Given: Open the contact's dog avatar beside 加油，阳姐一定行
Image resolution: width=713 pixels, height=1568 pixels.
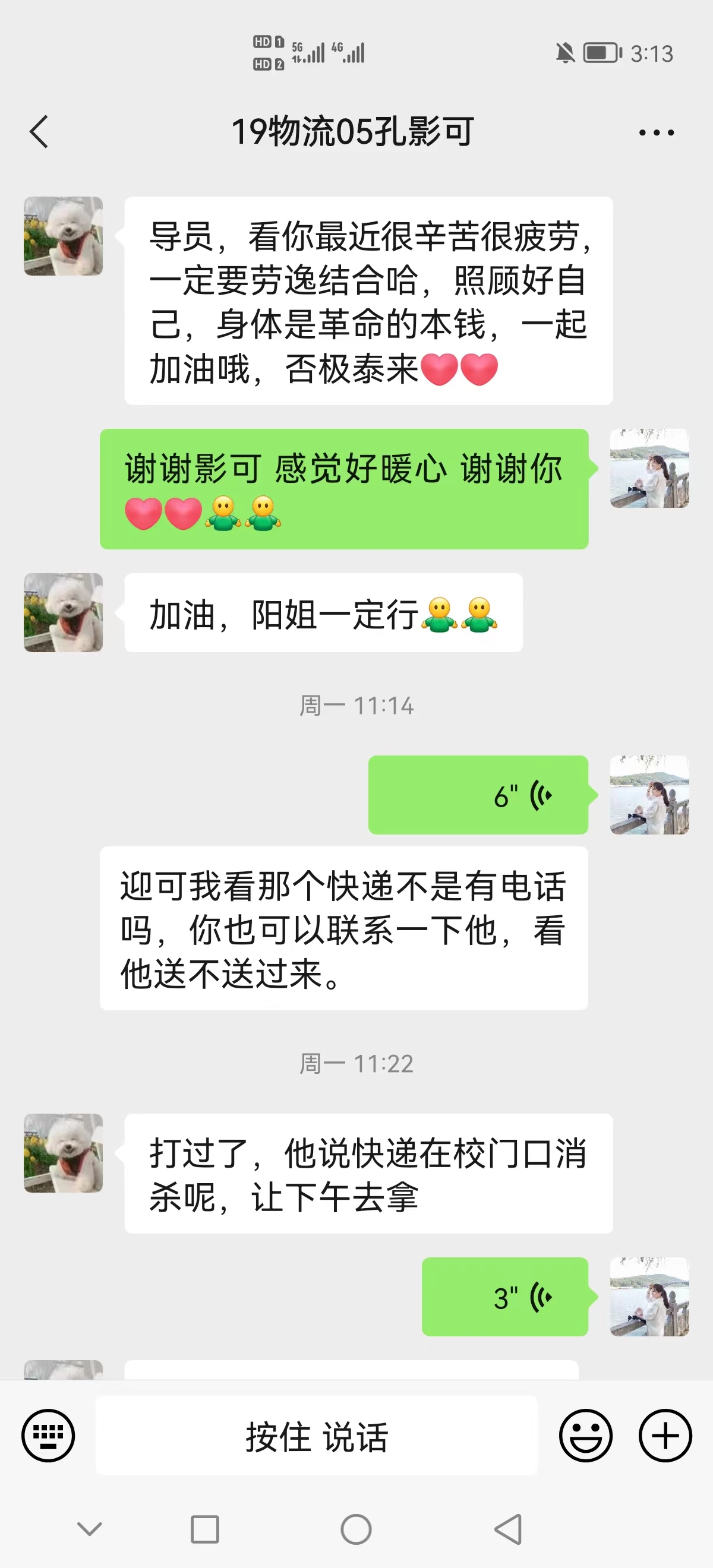Looking at the screenshot, I should [64, 612].
